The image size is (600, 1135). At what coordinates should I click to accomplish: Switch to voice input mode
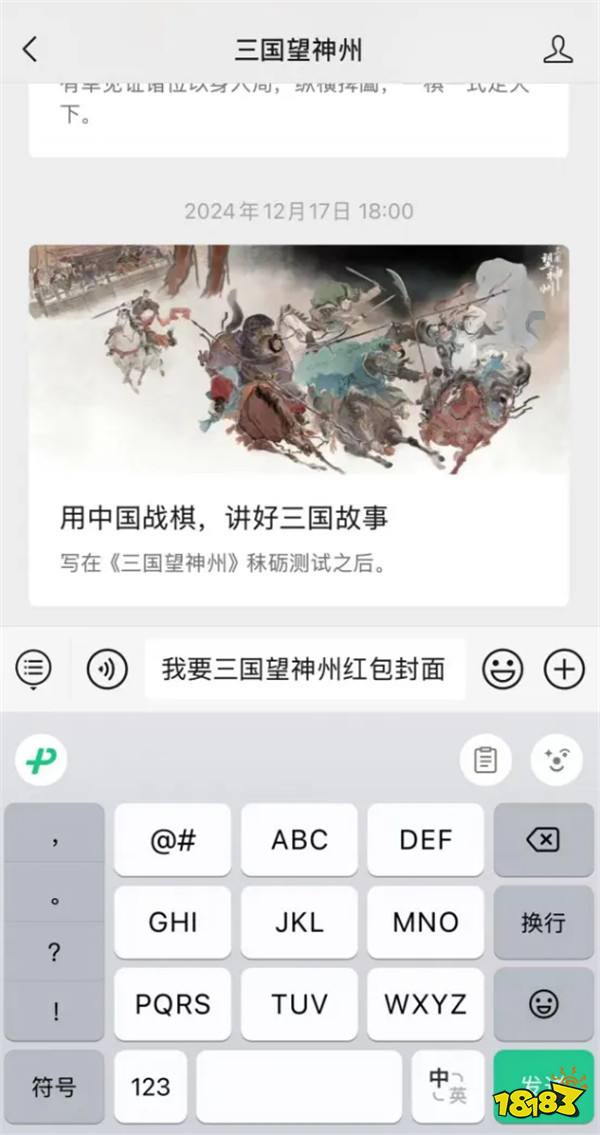[107, 669]
